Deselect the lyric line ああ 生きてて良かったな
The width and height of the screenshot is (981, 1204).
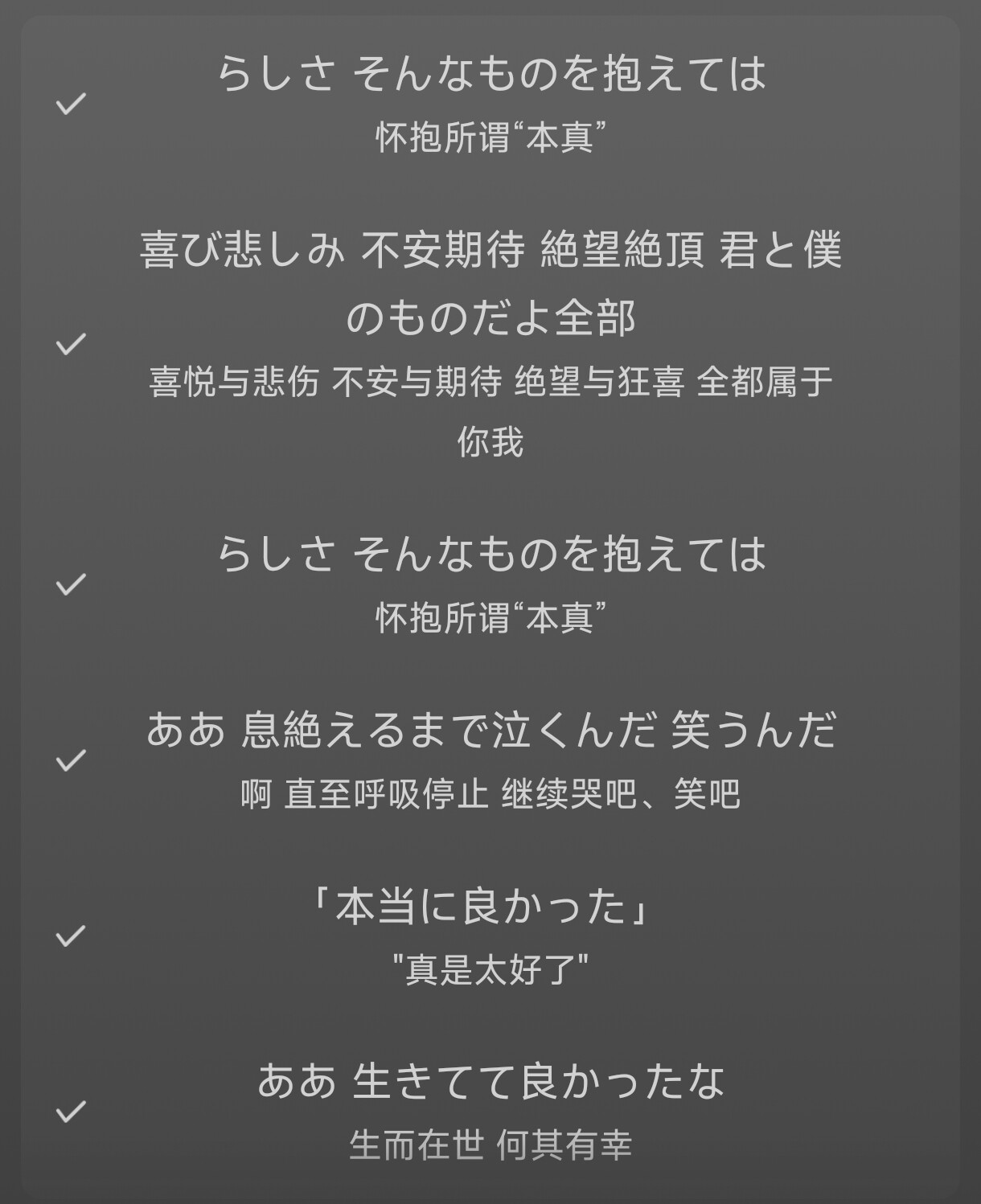tap(71, 1112)
